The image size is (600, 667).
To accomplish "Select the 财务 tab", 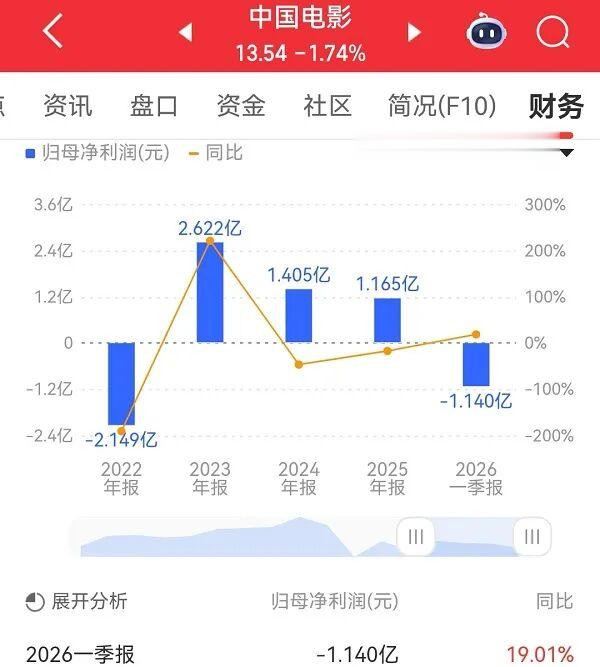I will coord(556,106).
